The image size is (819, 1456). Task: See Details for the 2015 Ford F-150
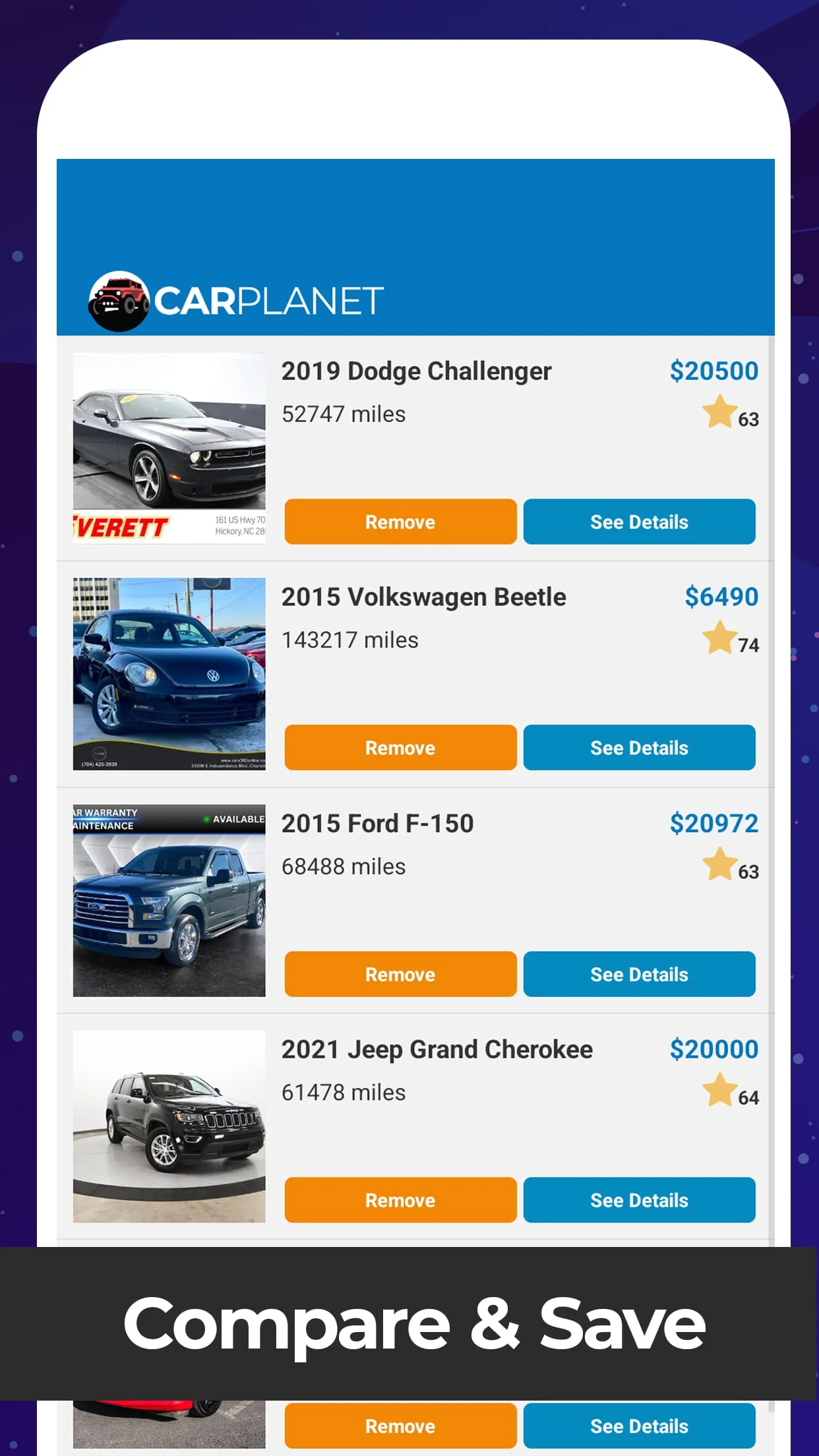[638, 974]
